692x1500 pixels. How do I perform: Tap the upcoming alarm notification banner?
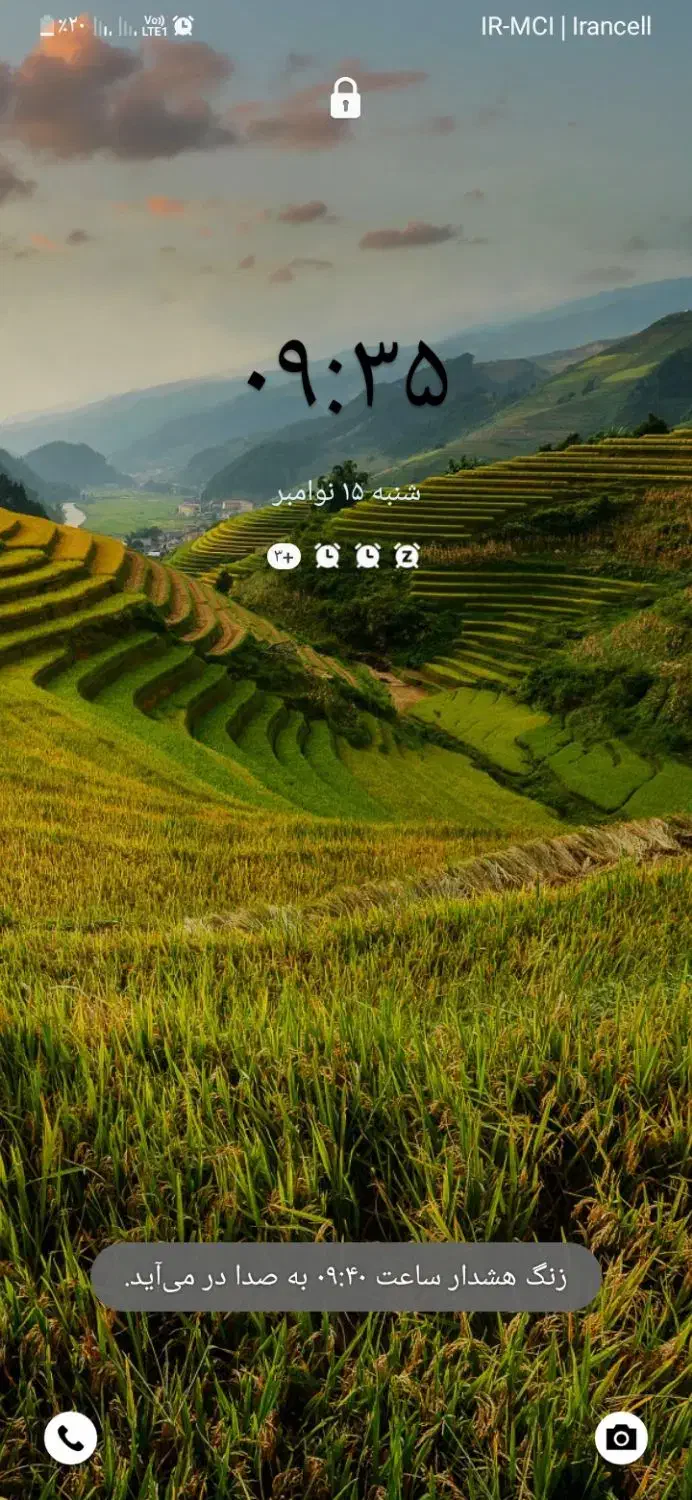[x=346, y=1277]
